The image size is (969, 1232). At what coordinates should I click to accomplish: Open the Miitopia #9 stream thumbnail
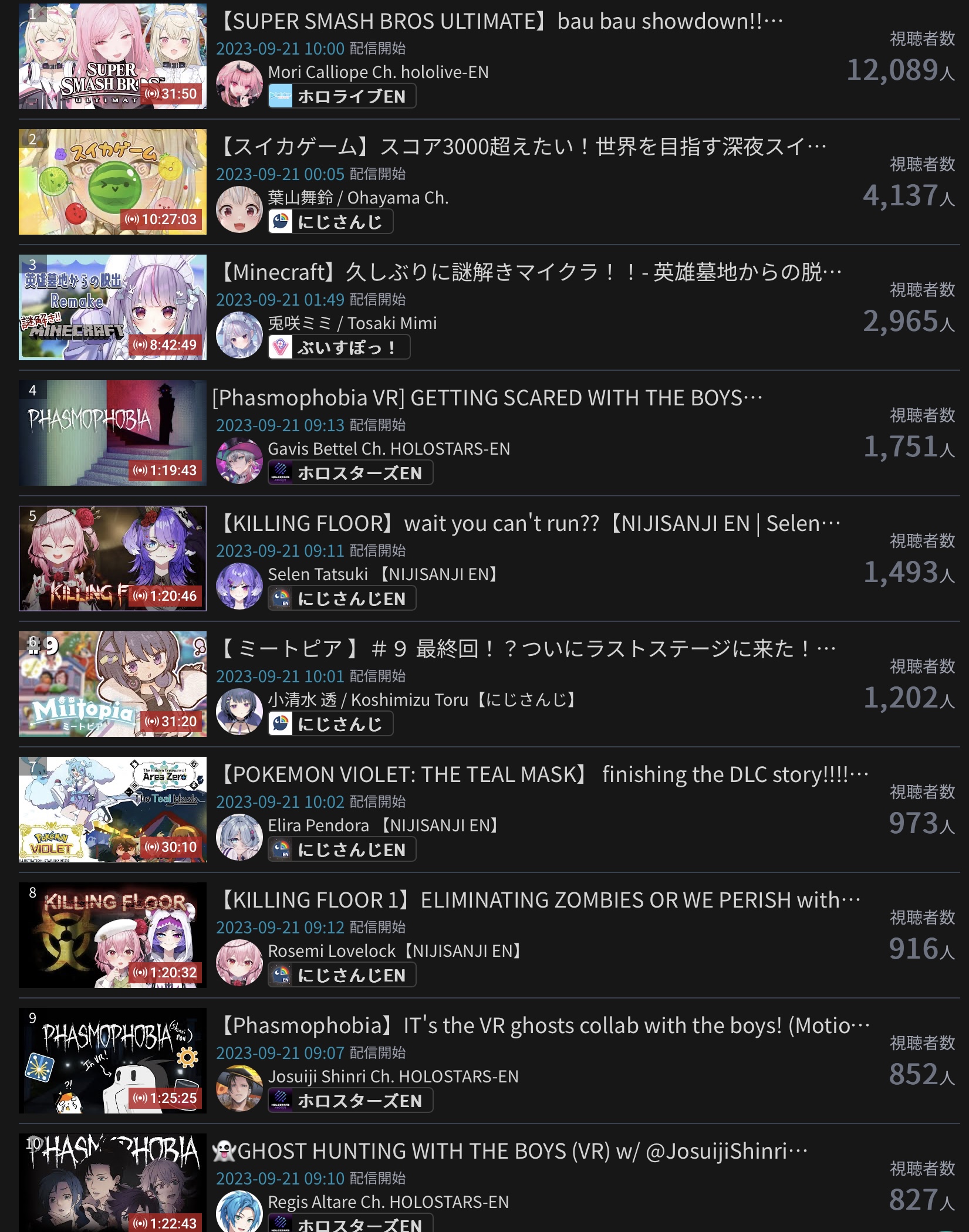coord(112,684)
